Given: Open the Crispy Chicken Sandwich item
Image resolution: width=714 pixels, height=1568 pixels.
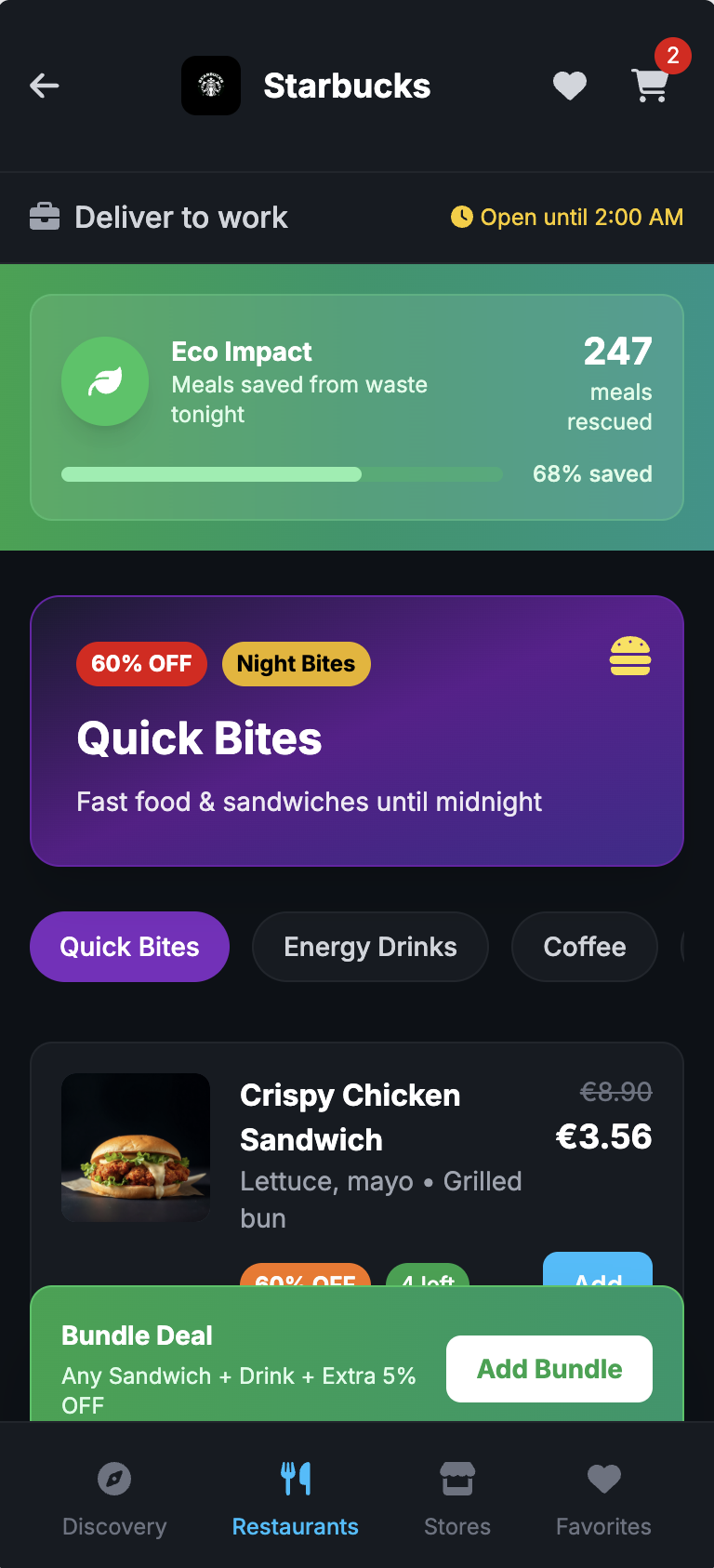Looking at the screenshot, I should click(350, 1116).
